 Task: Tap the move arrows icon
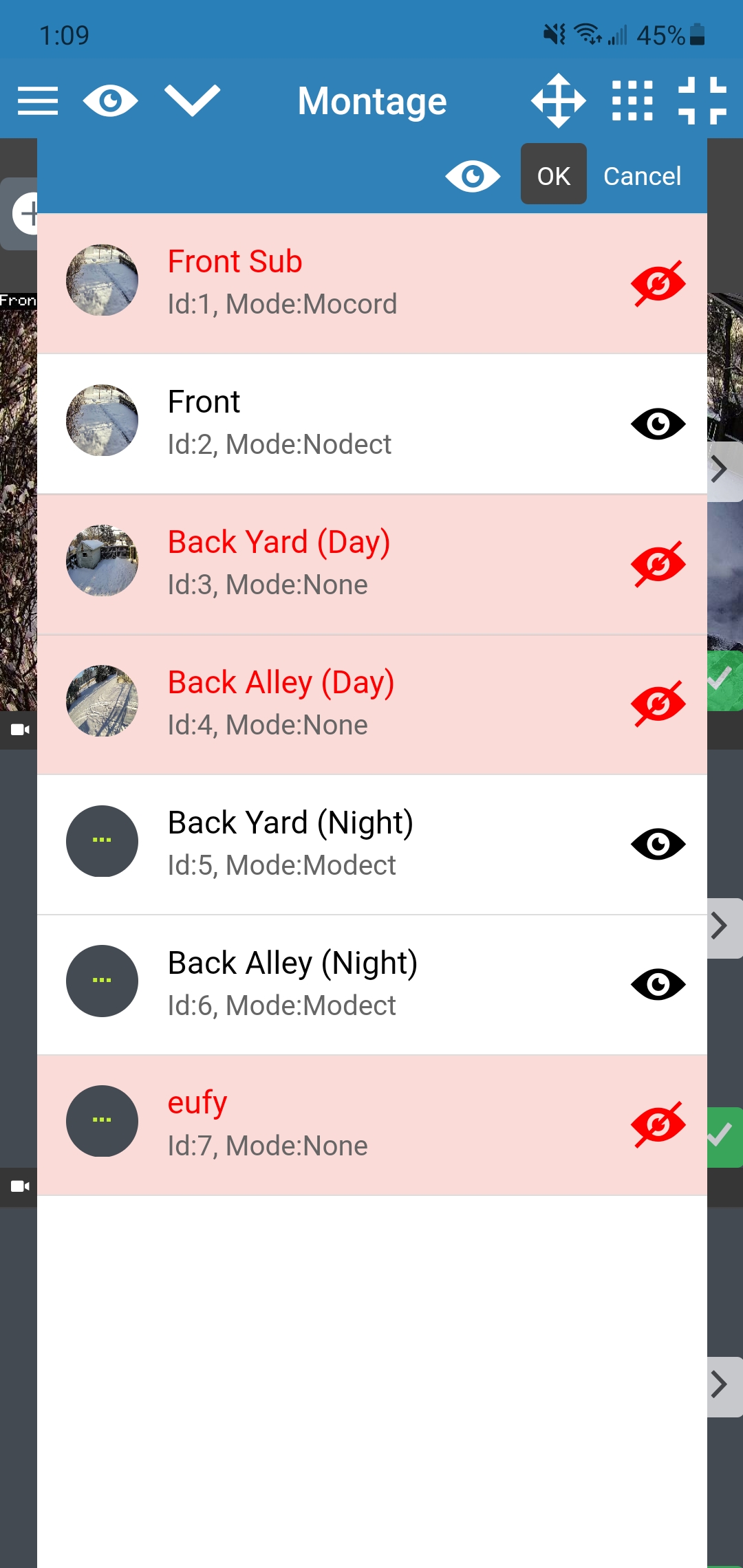(558, 101)
